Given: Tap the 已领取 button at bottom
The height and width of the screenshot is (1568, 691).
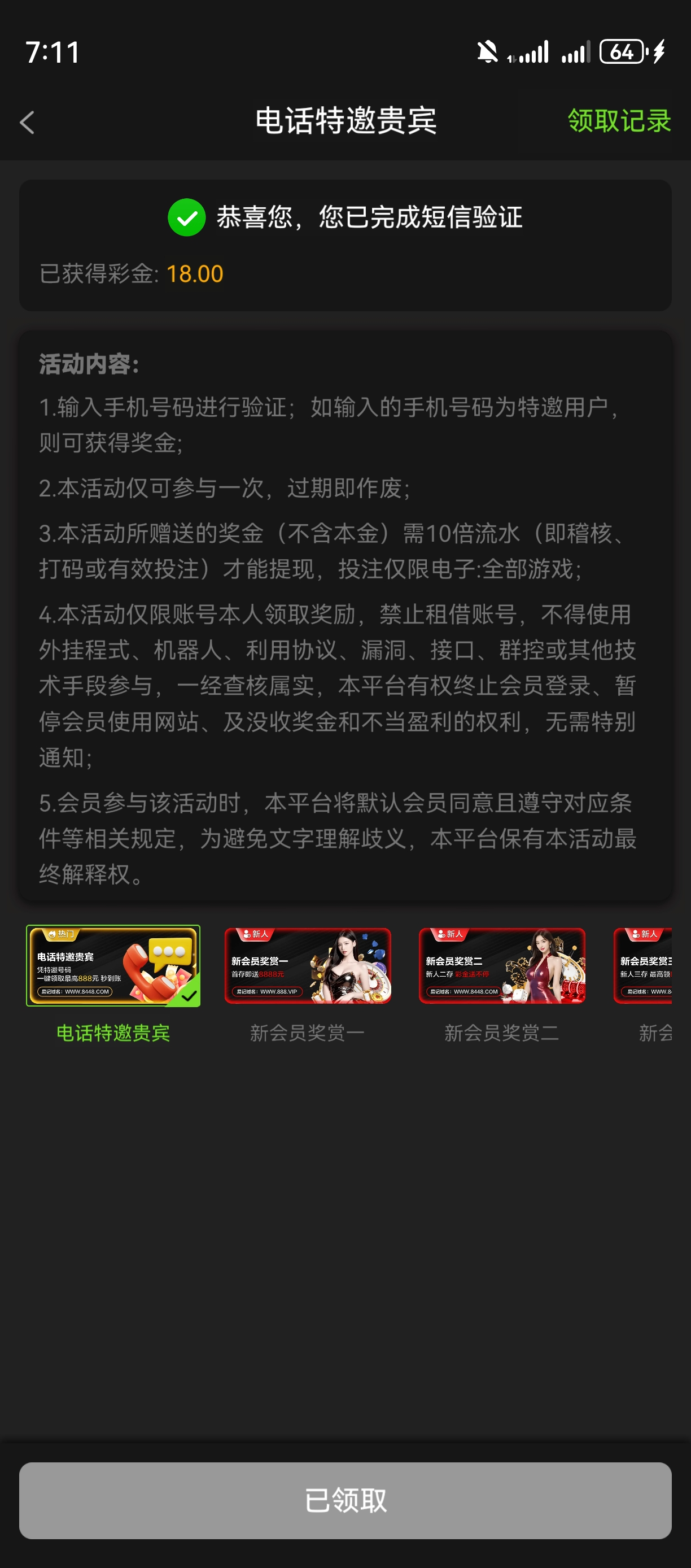Looking at the screenshot, I should pyautogui.click(x=345, y=1500).
